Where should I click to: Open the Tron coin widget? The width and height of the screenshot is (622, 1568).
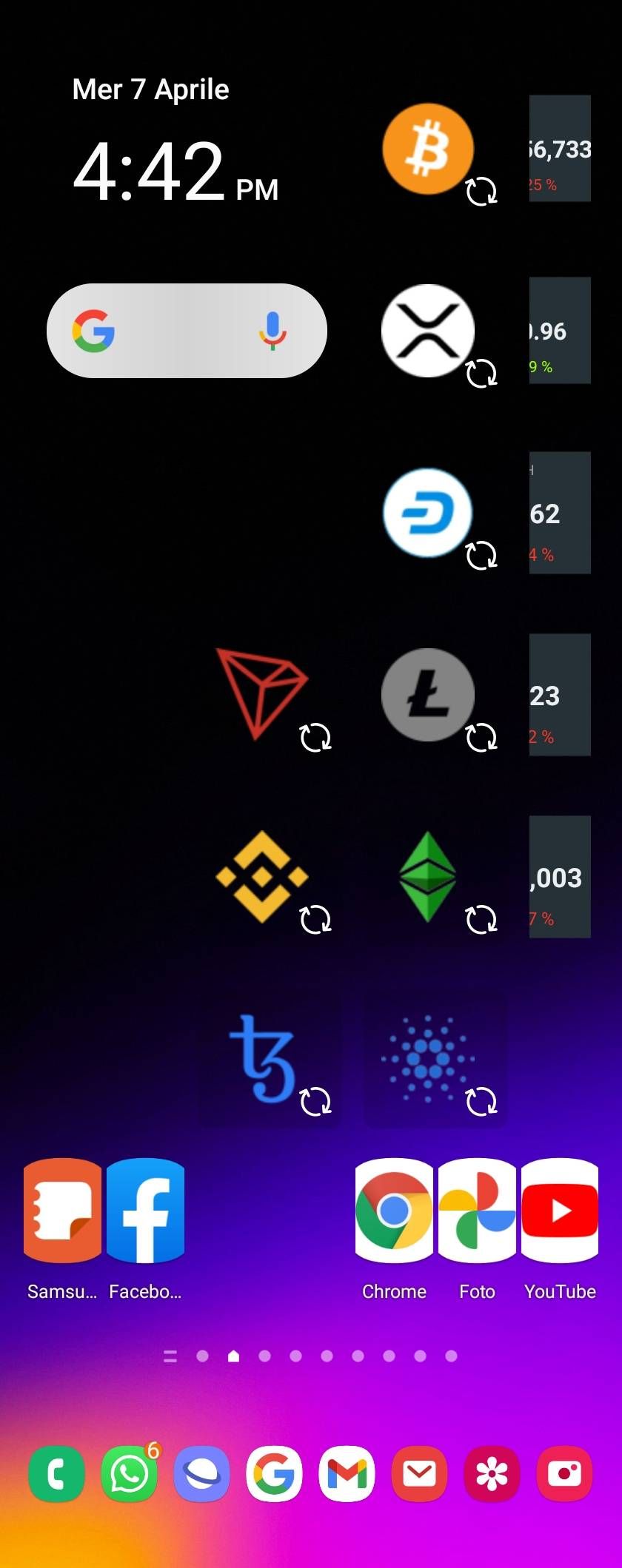(261, 693)
